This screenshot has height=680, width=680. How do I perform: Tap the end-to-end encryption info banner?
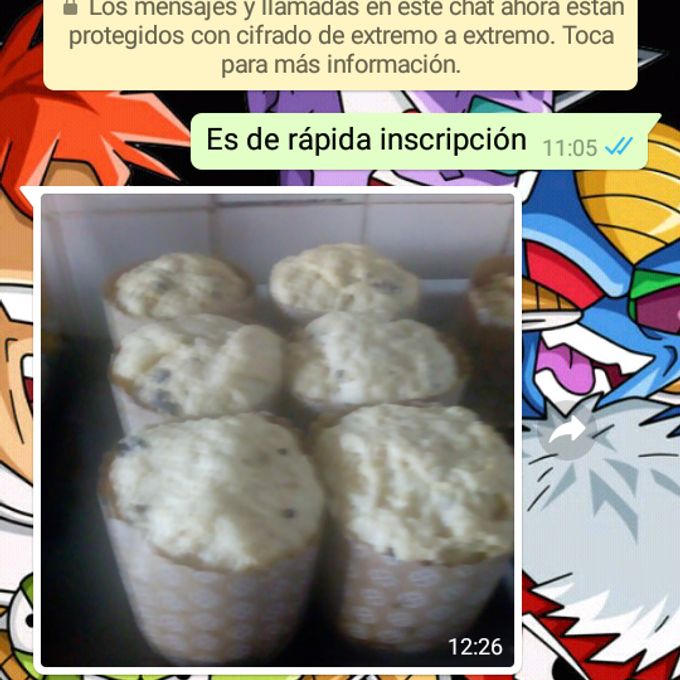340,38
